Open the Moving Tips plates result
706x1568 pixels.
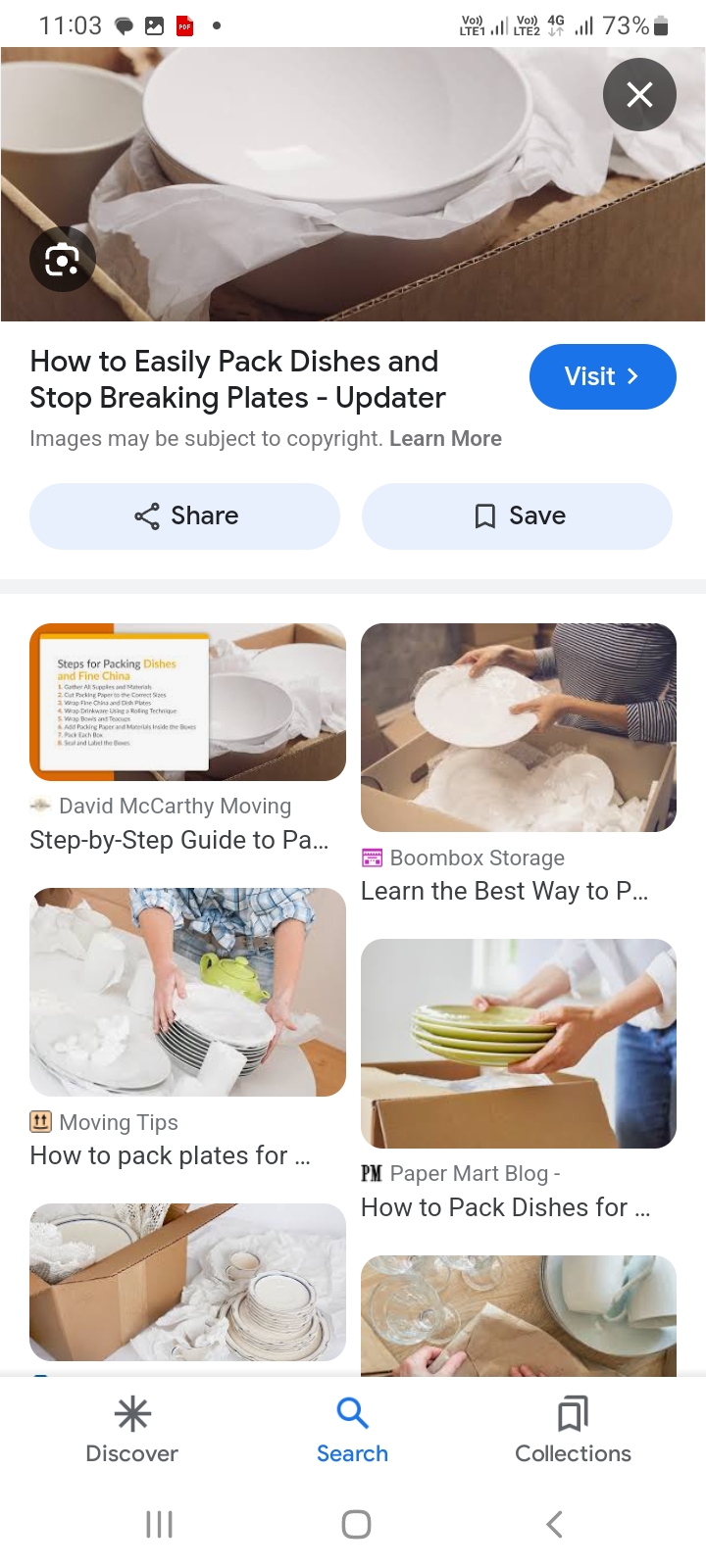coord(187,992)
